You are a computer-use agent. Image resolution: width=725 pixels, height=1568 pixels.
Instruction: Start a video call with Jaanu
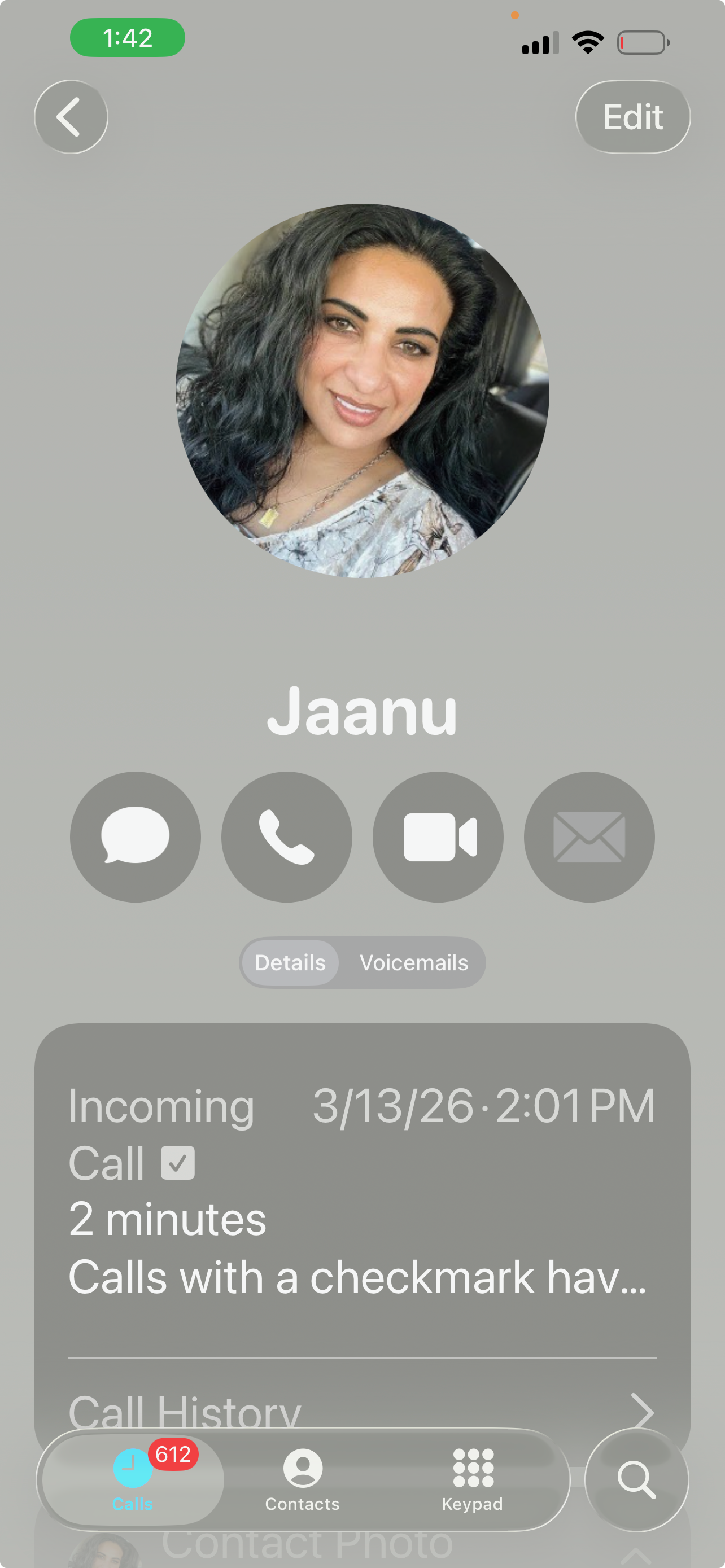pyautogui.click(x=438, y=837)
